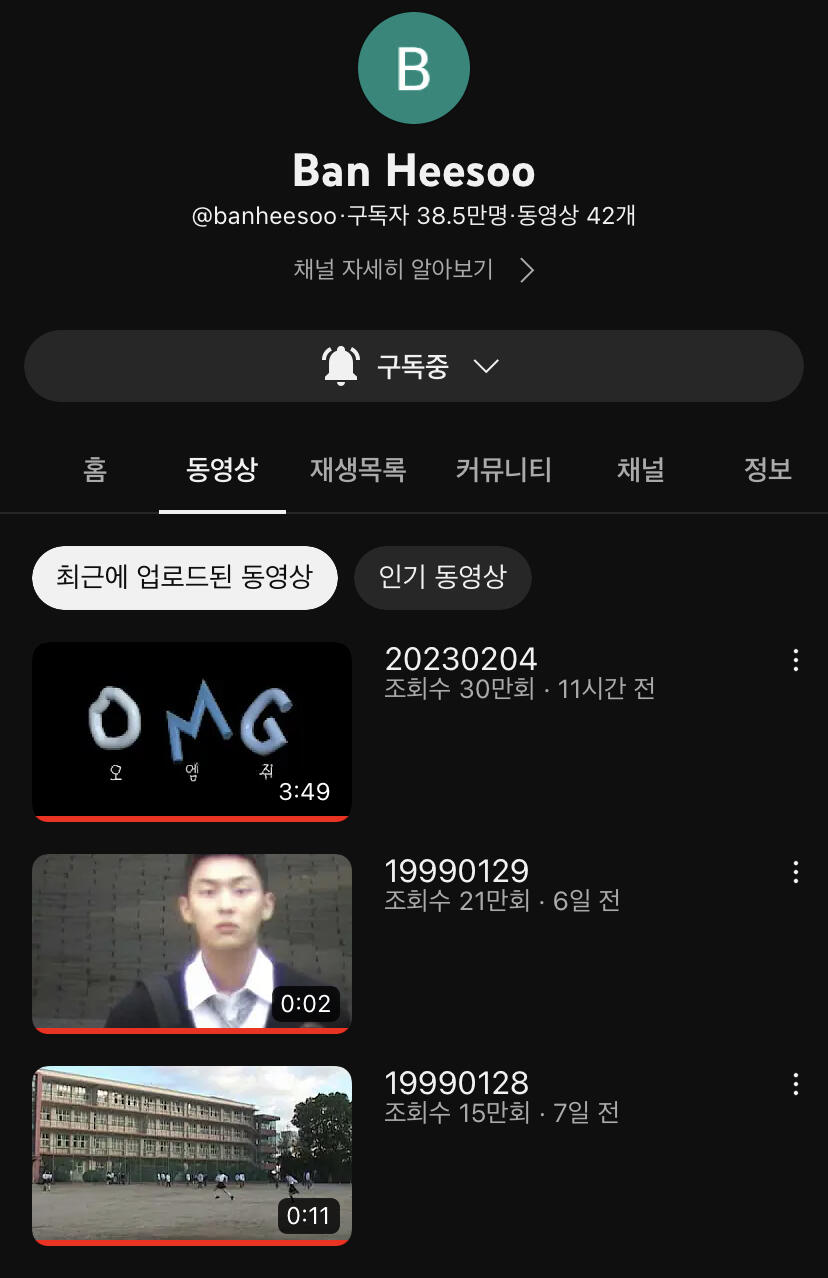Play the 19990129 video
Viewport: 828px width, 1278px height.
[x=192, y=943]
